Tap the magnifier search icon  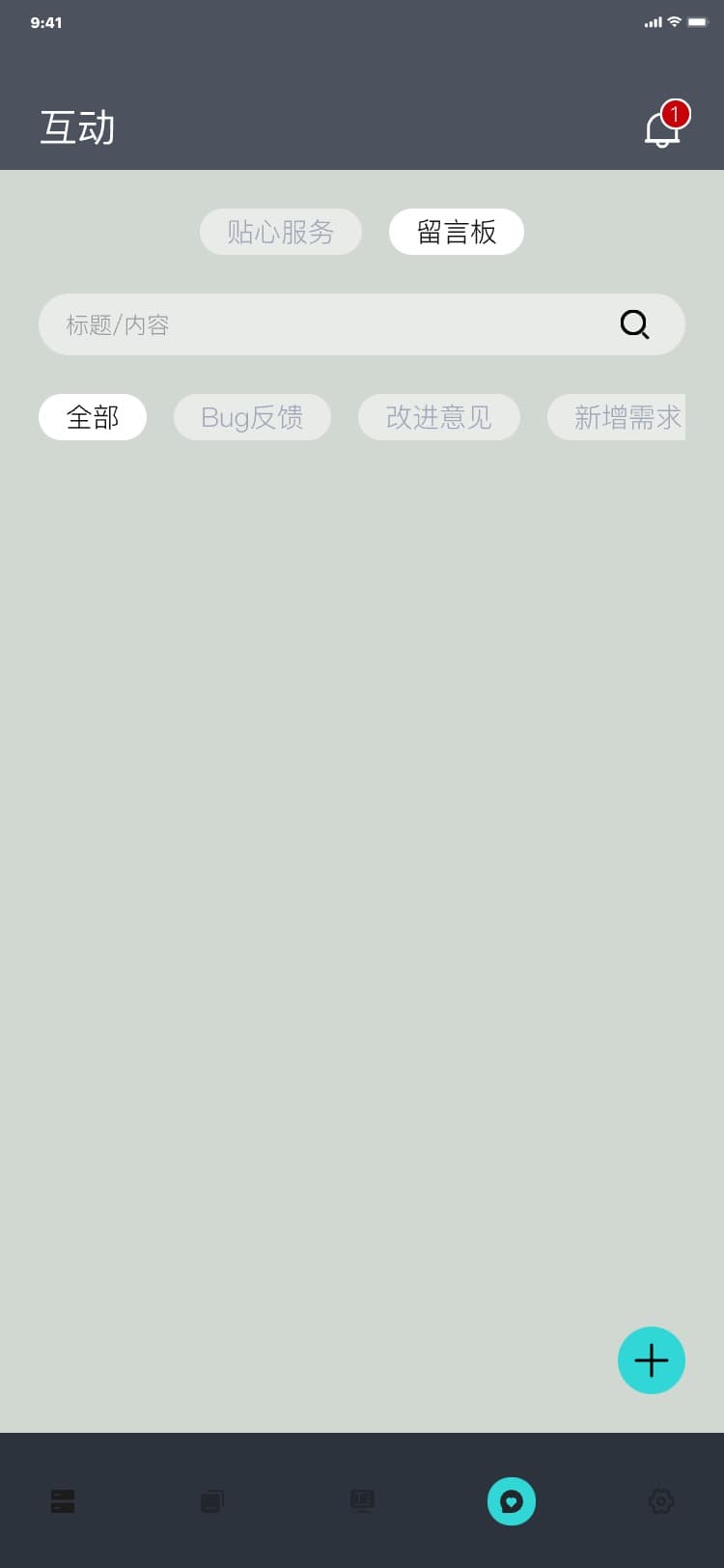click(634, 324)
